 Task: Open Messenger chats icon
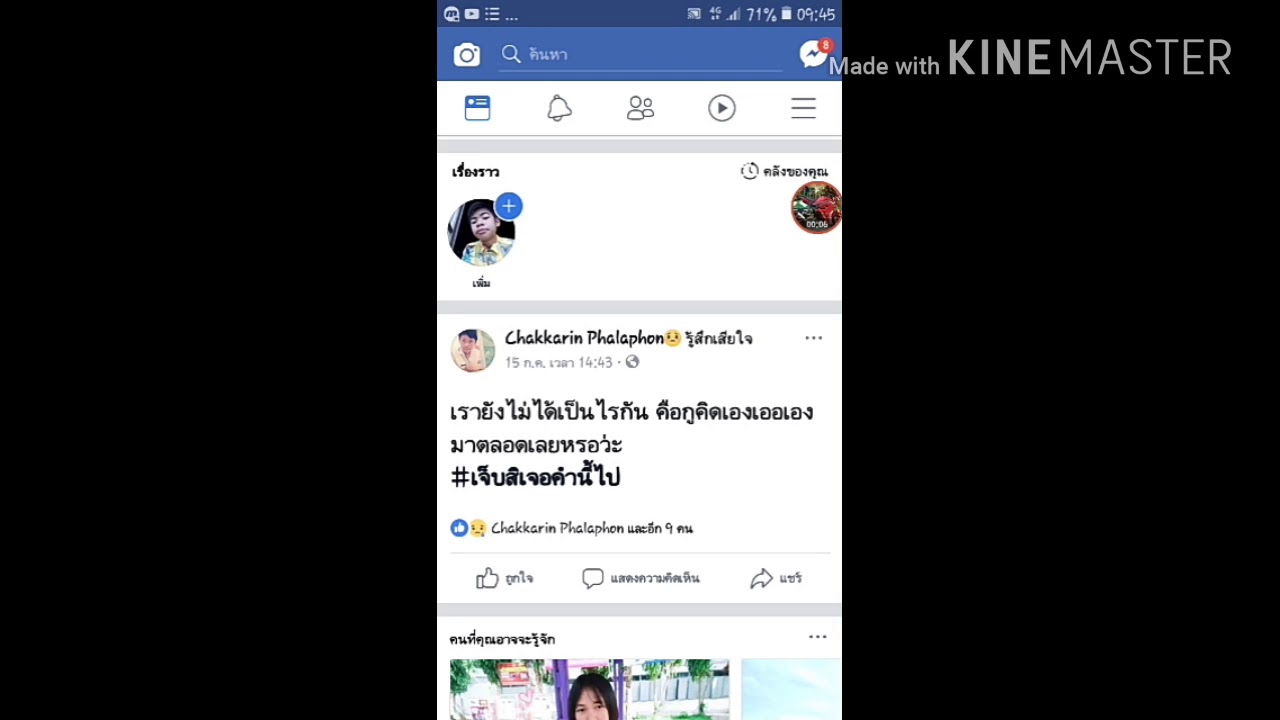click(x=814, y=55)
